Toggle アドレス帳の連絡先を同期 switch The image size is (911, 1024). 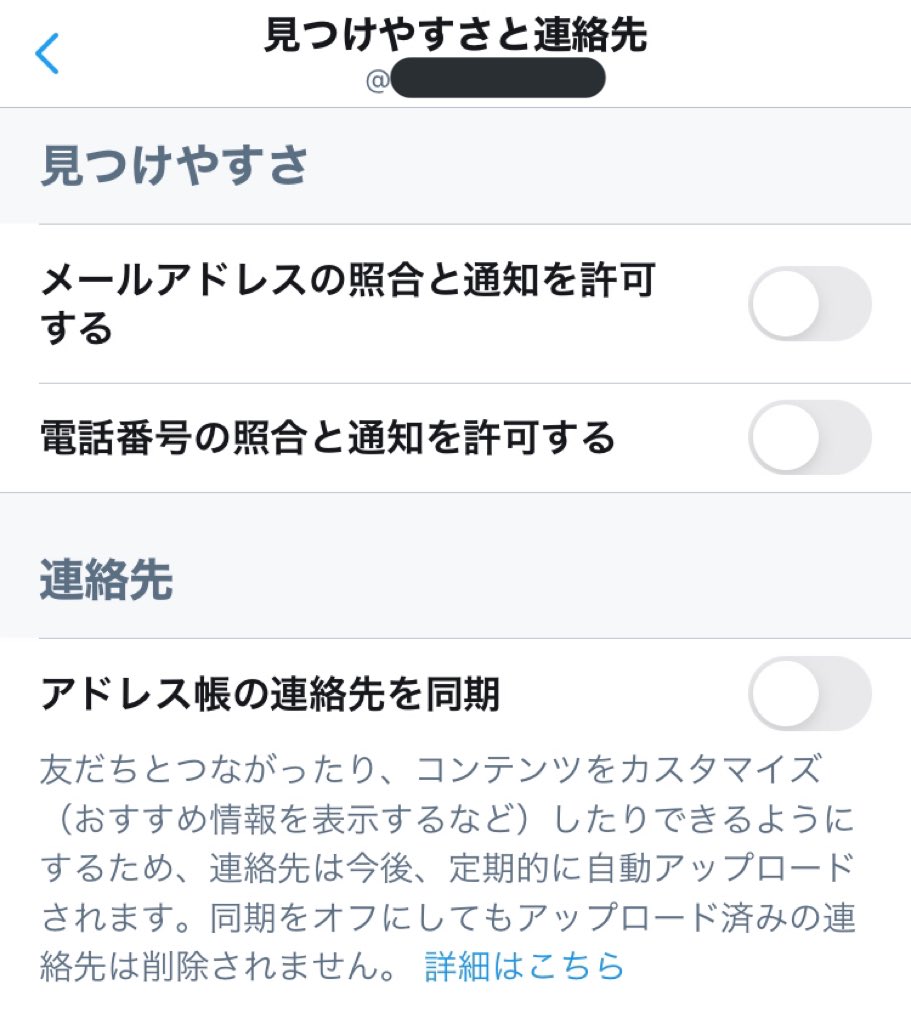809,693
